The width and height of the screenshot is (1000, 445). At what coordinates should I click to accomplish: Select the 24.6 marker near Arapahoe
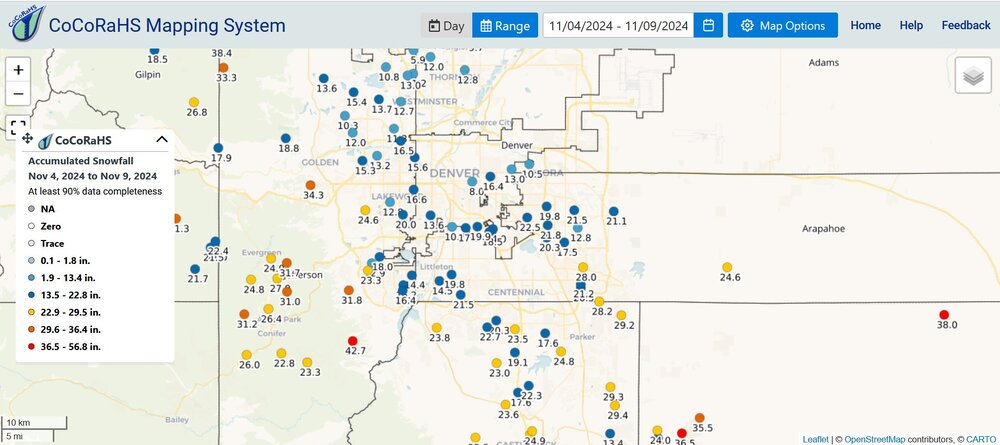point(727,266)
